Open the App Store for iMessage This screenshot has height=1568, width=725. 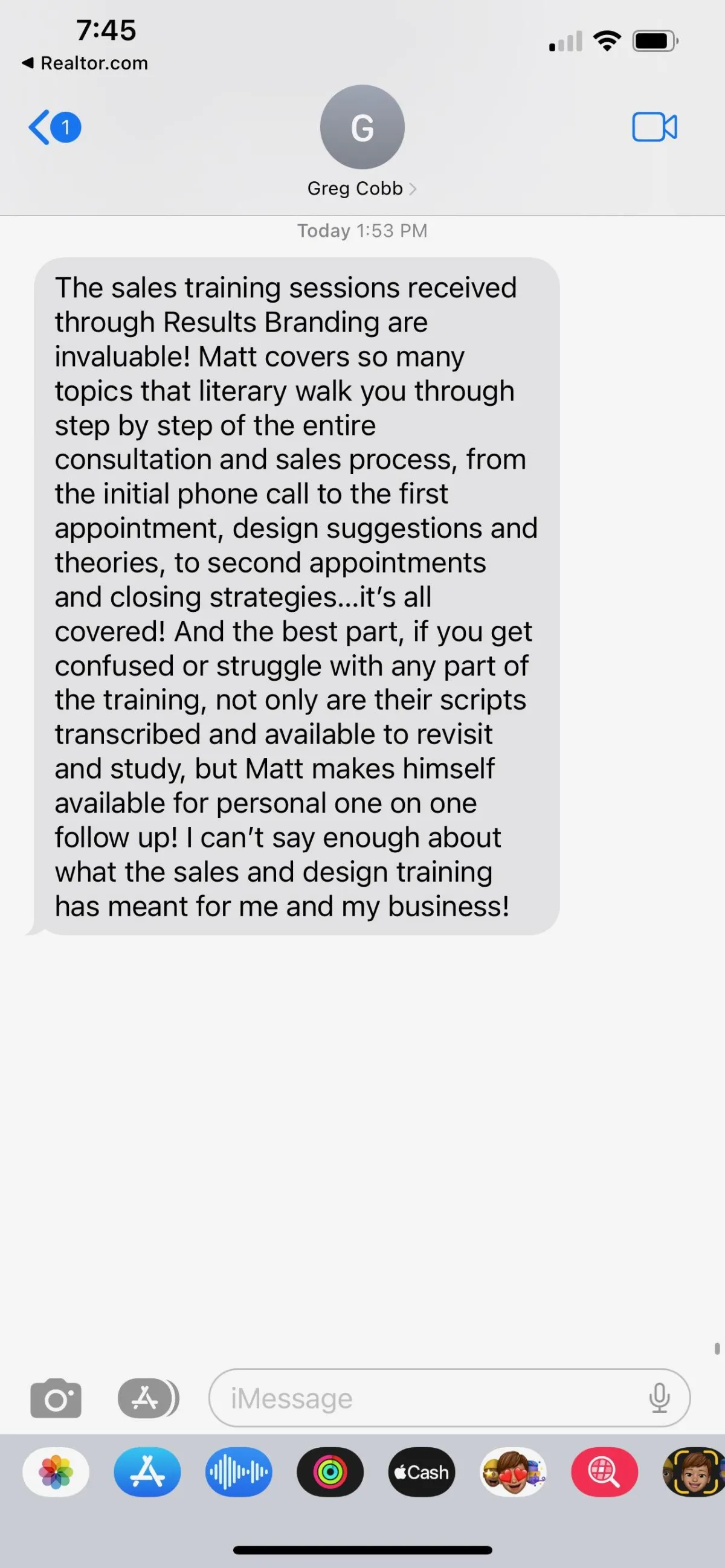[147, 1473]
